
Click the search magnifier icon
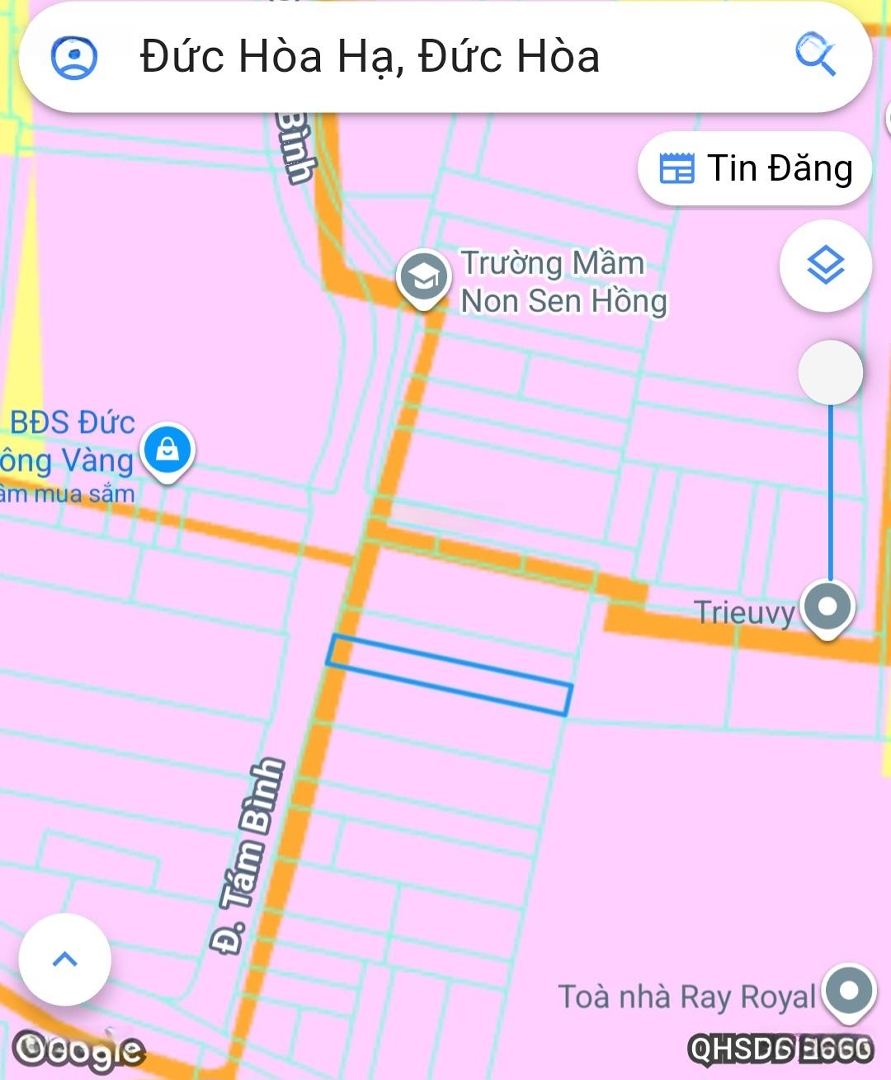815,56
